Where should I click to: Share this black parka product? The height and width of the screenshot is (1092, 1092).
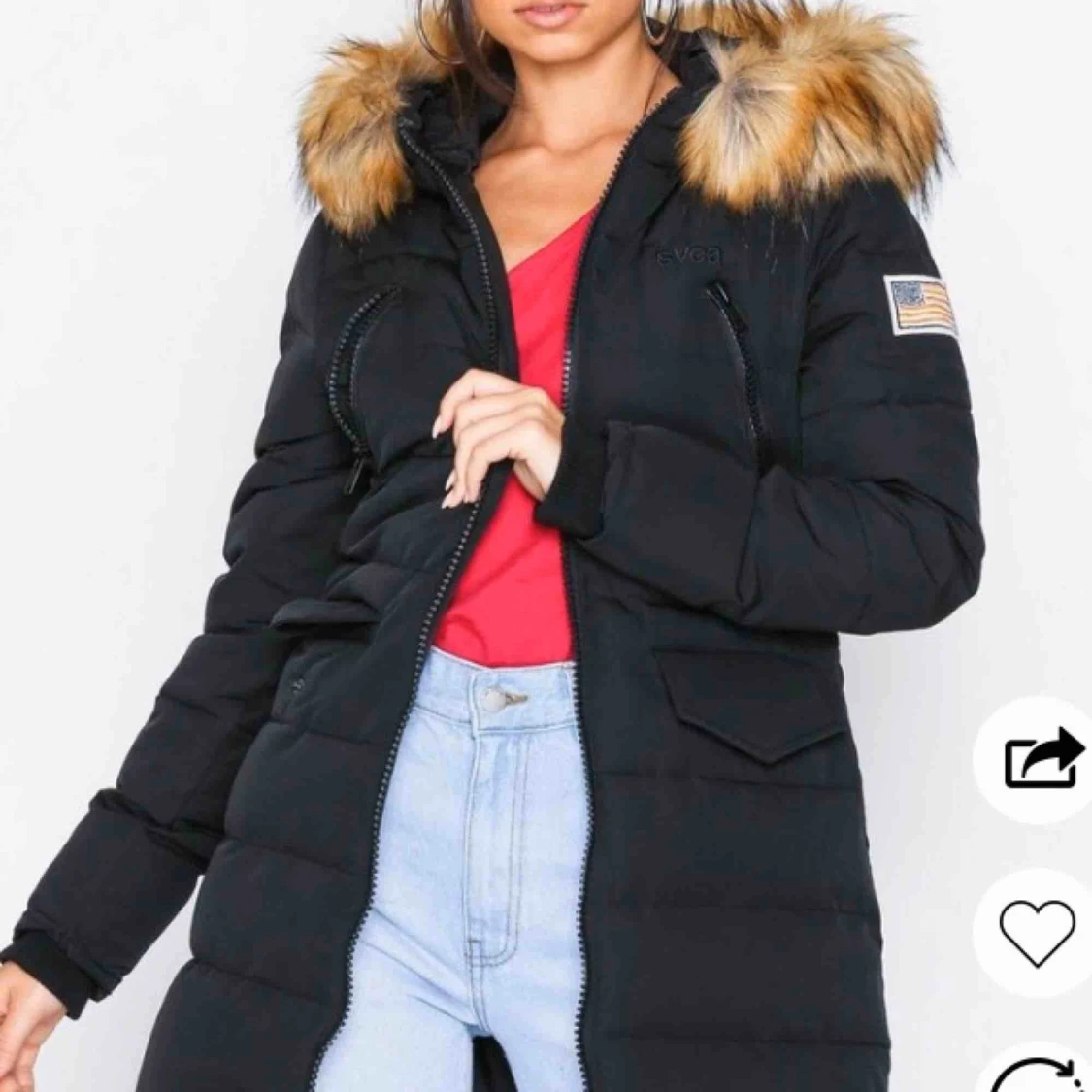click(x=1042, y=758)
